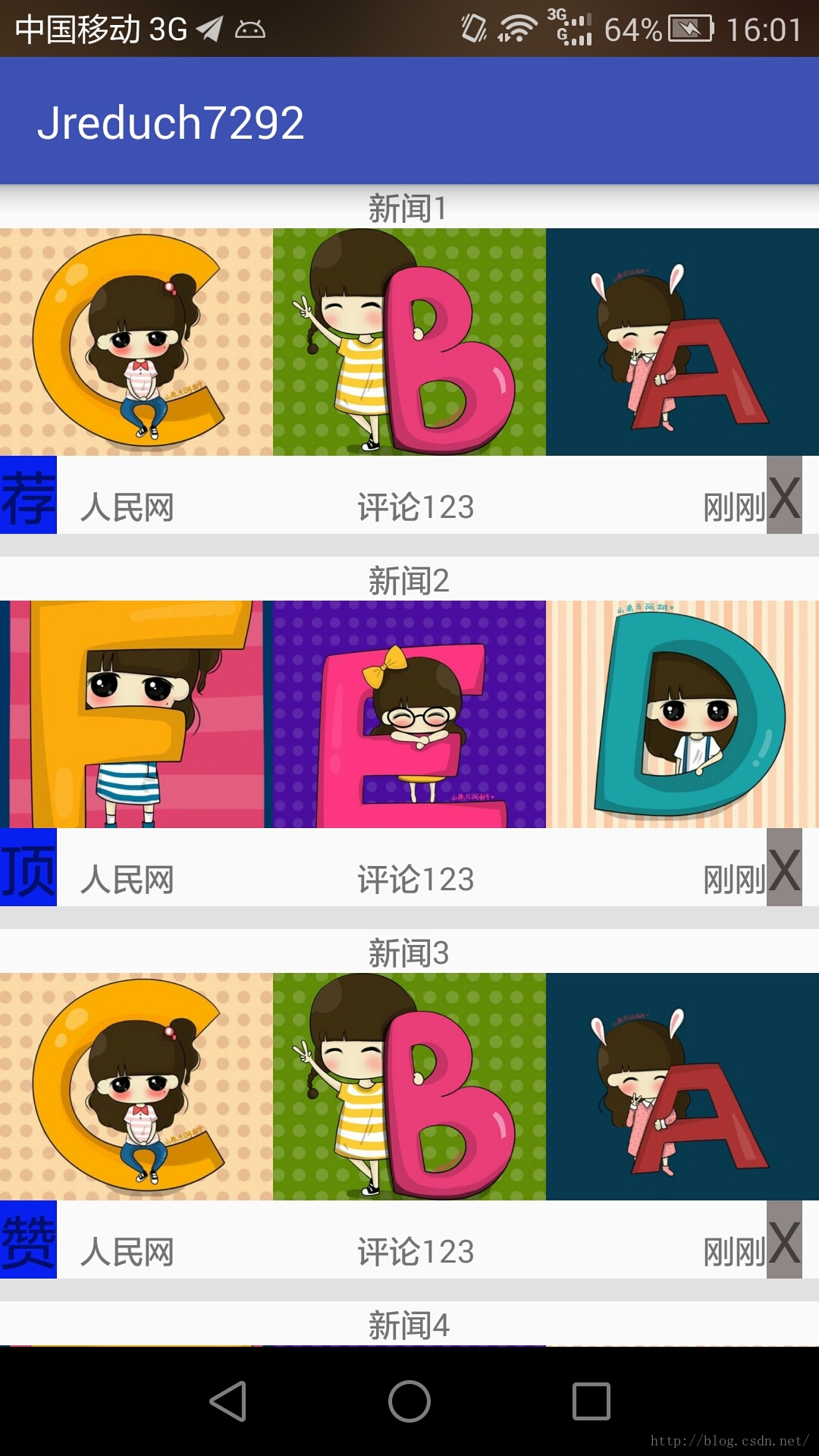Dismiss the 新闻1 item with X
Screen dimensions: 819x1456
[x=784, y=495]
